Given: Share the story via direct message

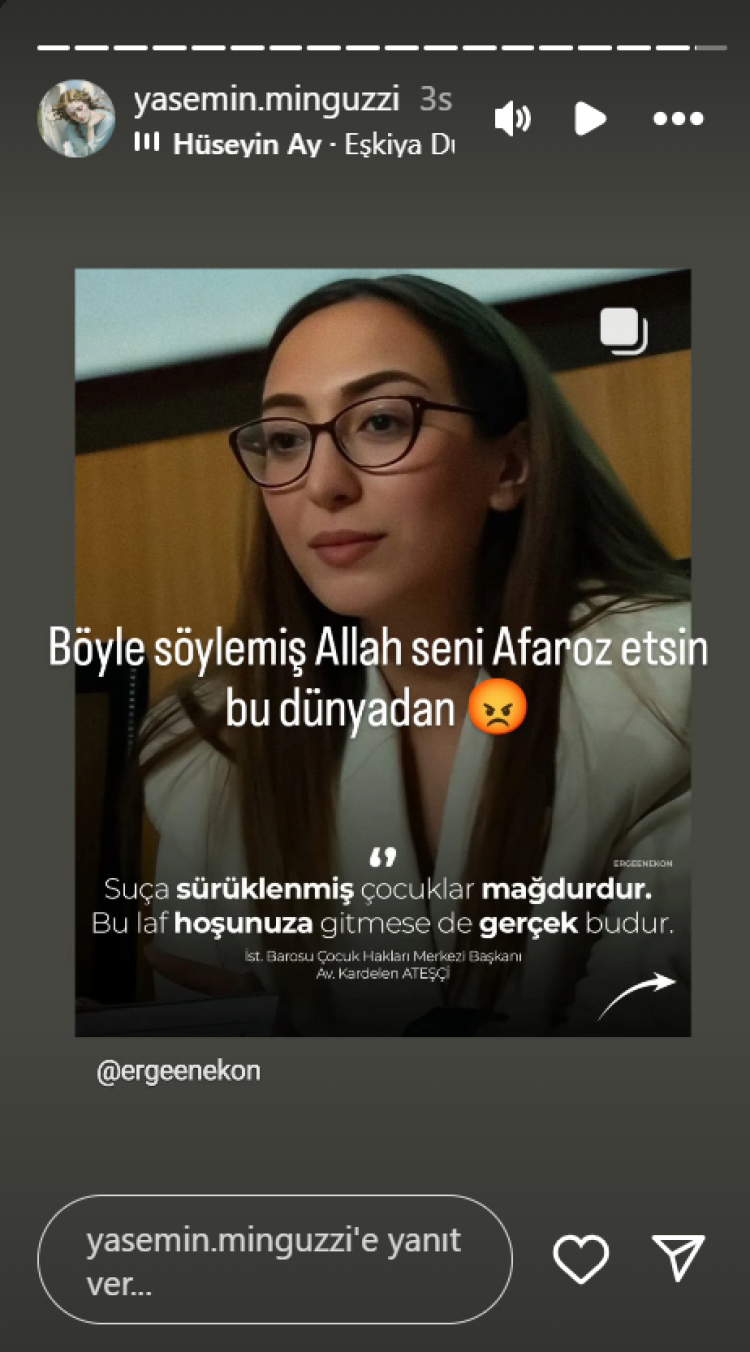Looking at the screenshot, I should tap(679, 1258).
